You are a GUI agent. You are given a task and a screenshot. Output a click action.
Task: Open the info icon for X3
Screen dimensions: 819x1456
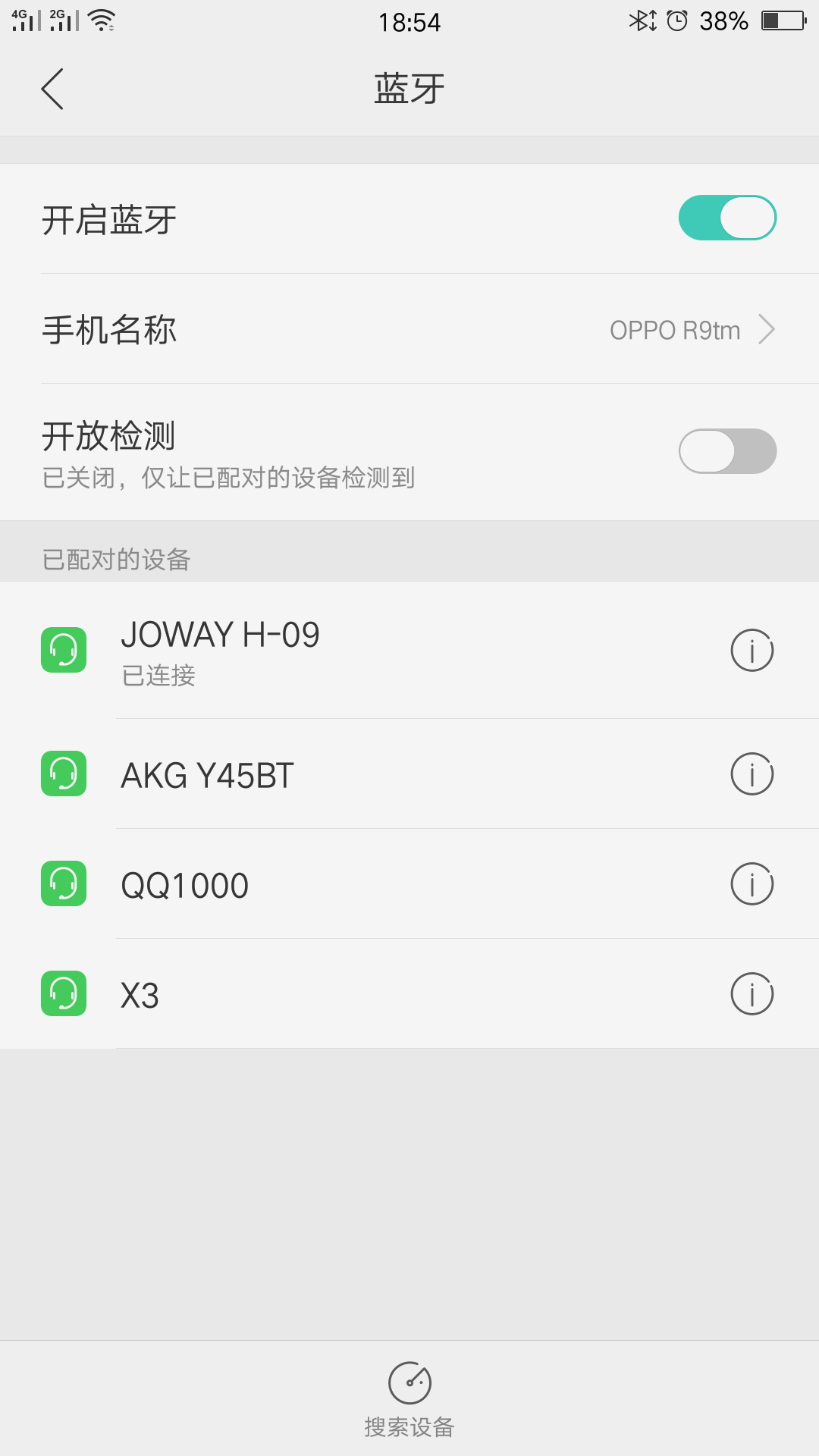click(752, 994)
